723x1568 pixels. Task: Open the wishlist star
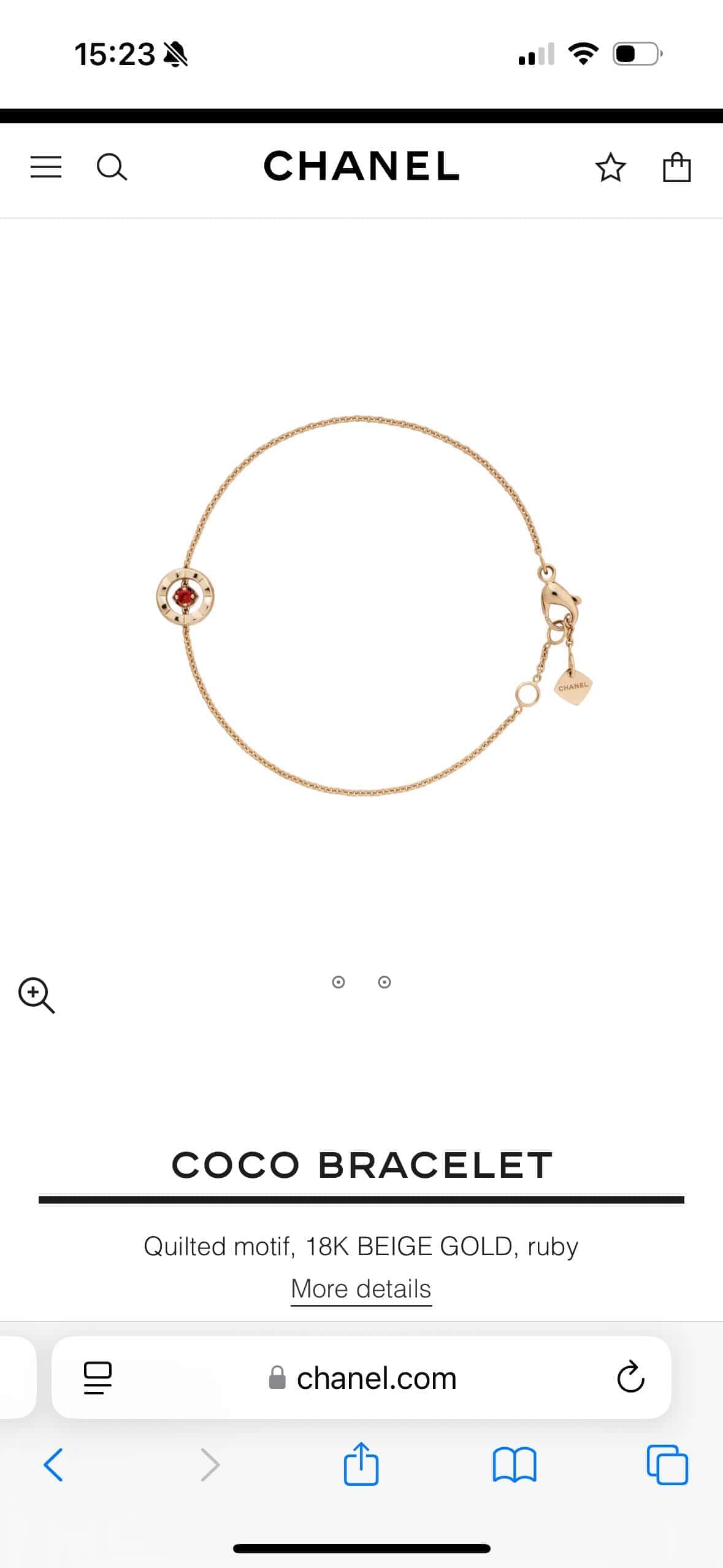click(610, 167)
